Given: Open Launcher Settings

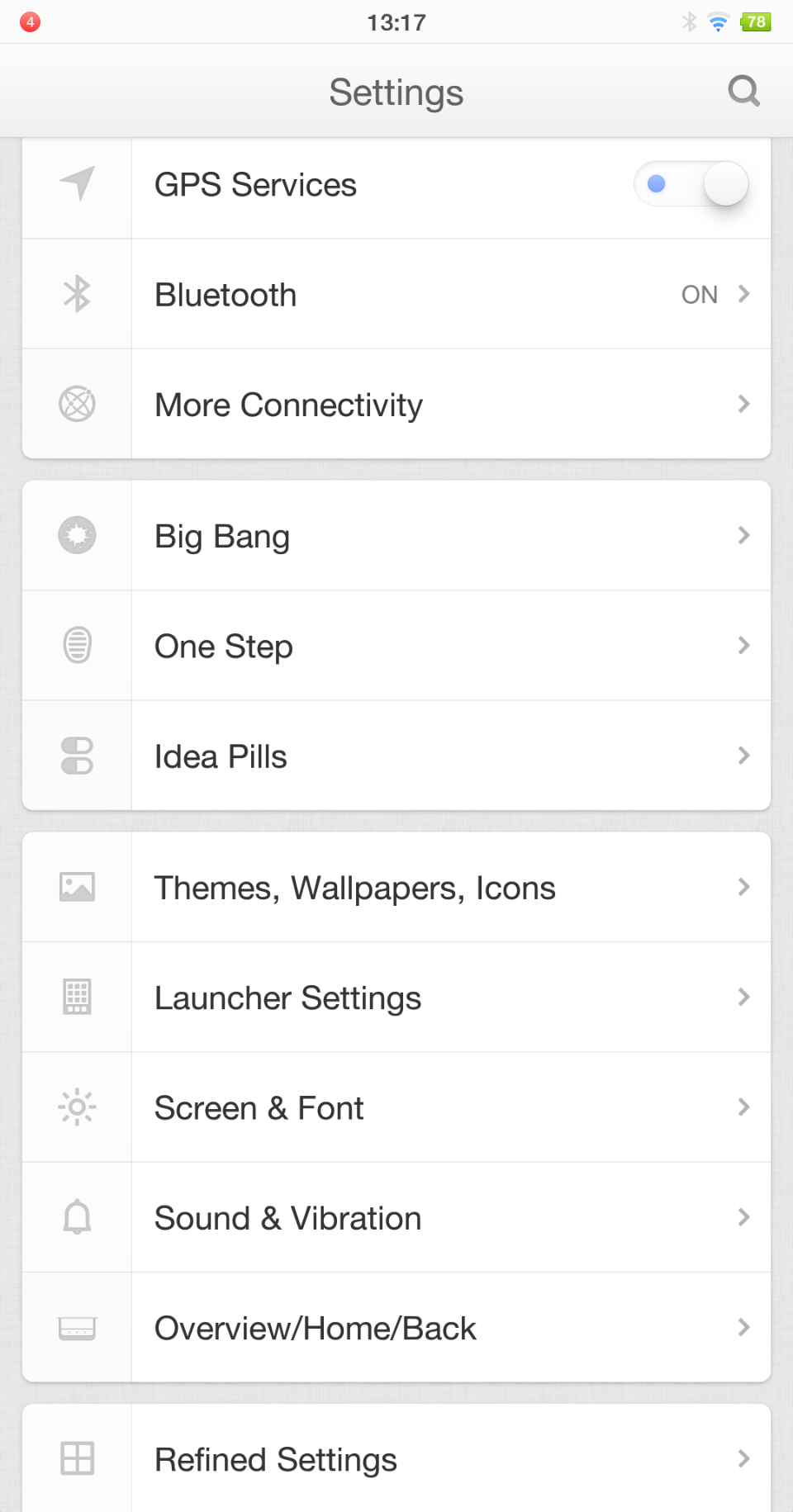Looking at the screenshot, I should [396, 997].
